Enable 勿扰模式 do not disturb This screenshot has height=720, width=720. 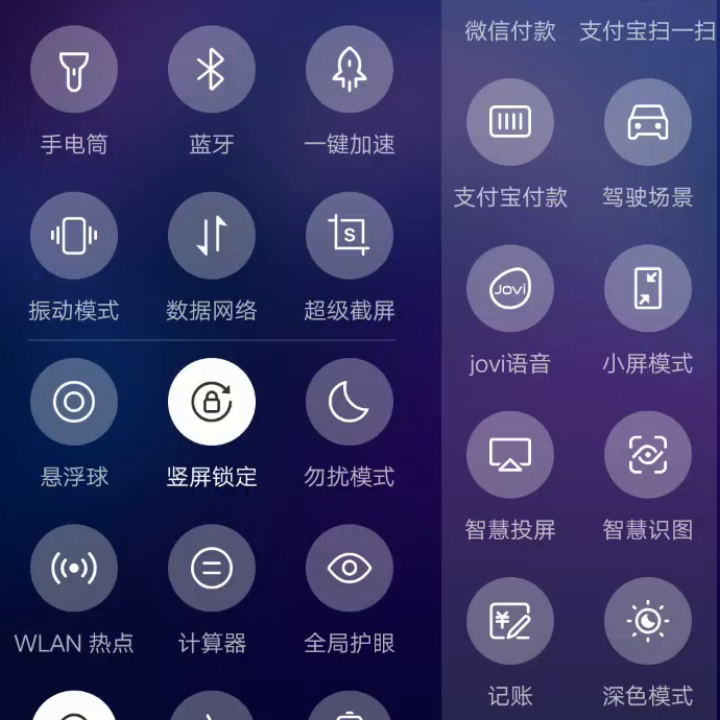[349, 402]
